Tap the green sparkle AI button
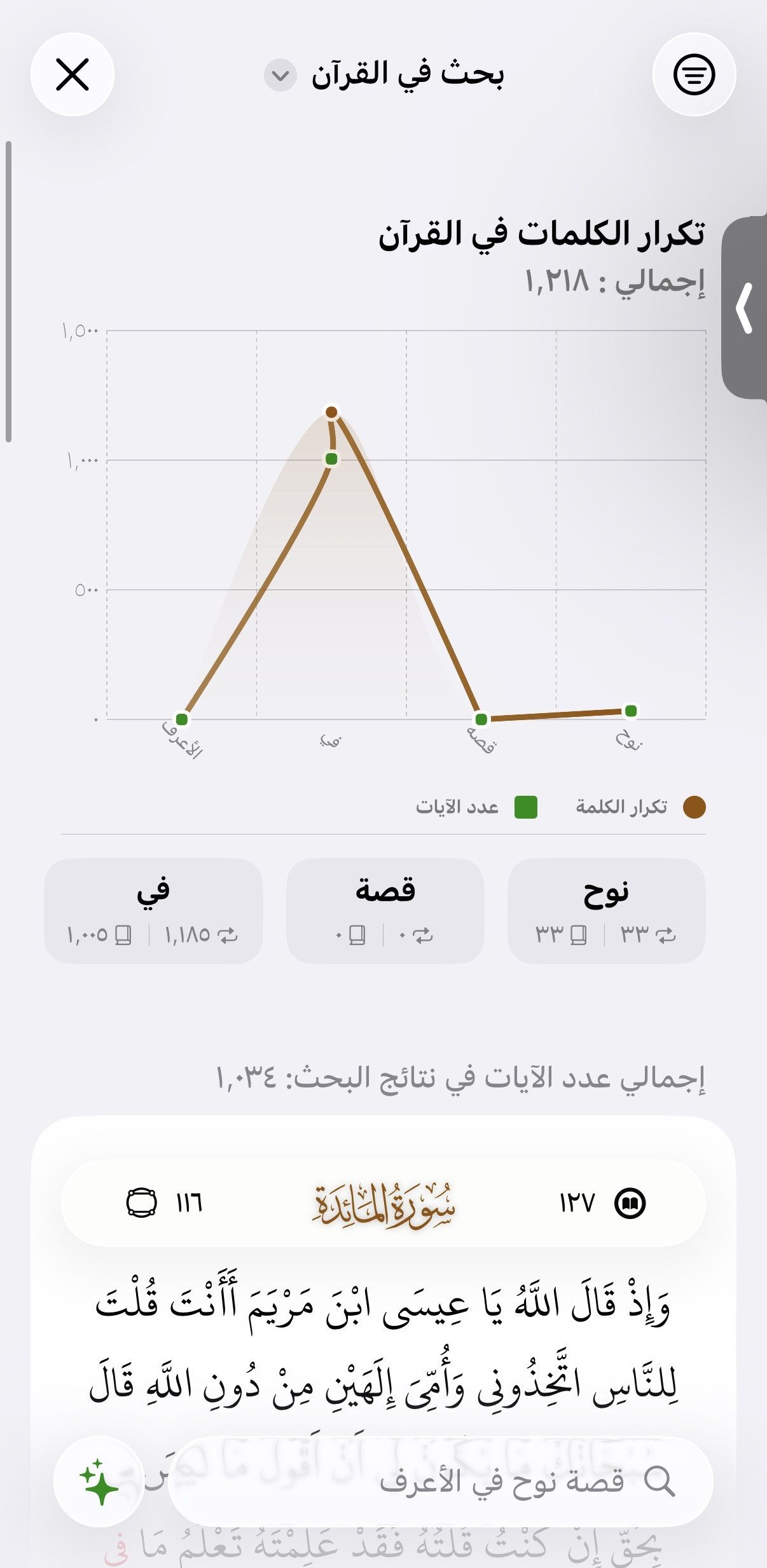The height and width of the screenshot is (1568, 767). tap(99, 1482)
